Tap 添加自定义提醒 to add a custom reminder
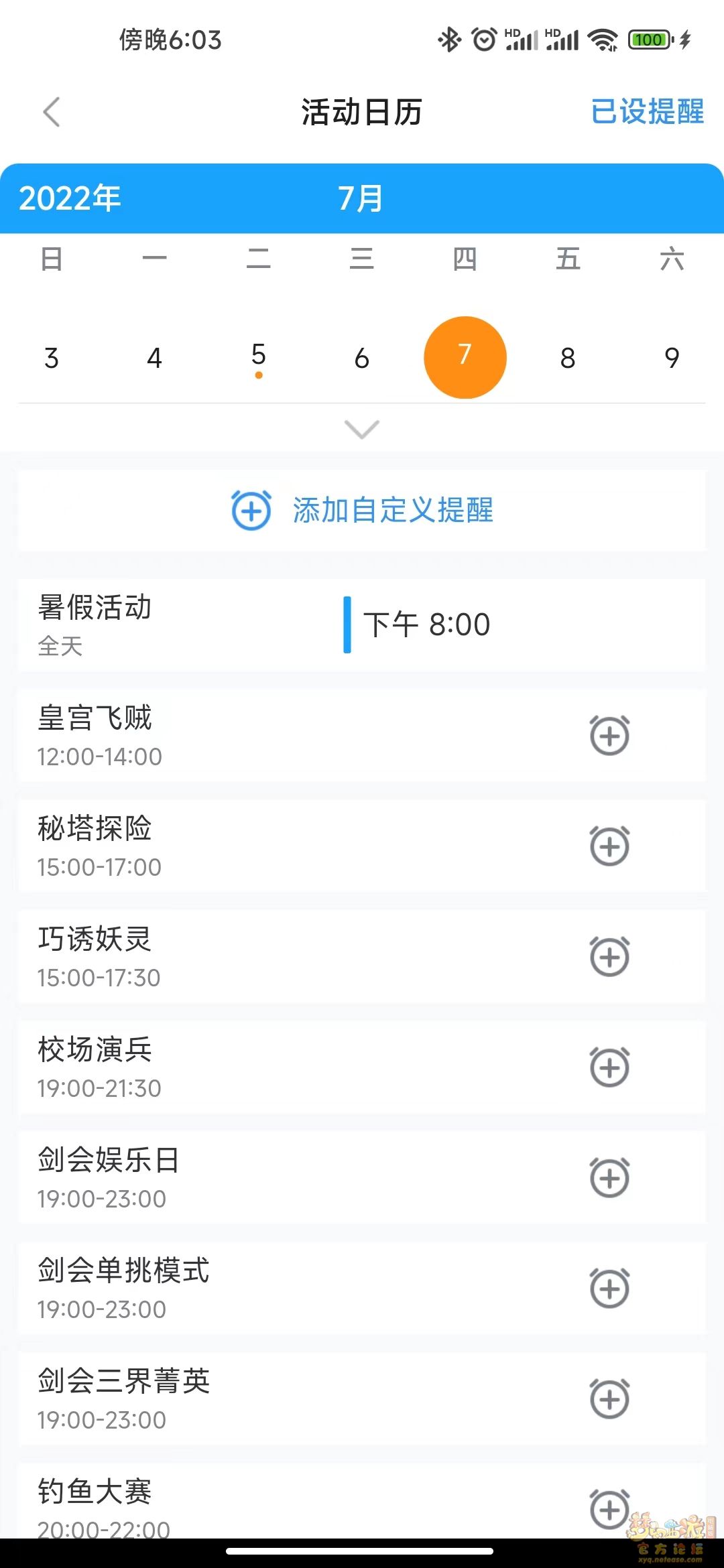Viewport: 724px width, 1568px height. point(362,511)
